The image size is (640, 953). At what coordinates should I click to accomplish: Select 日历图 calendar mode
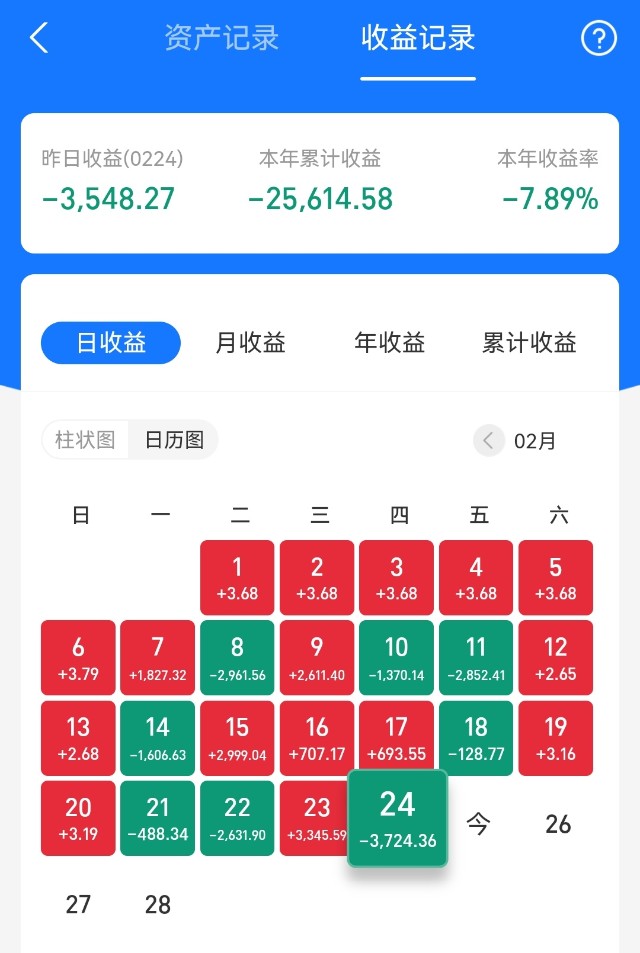point(174,439)
